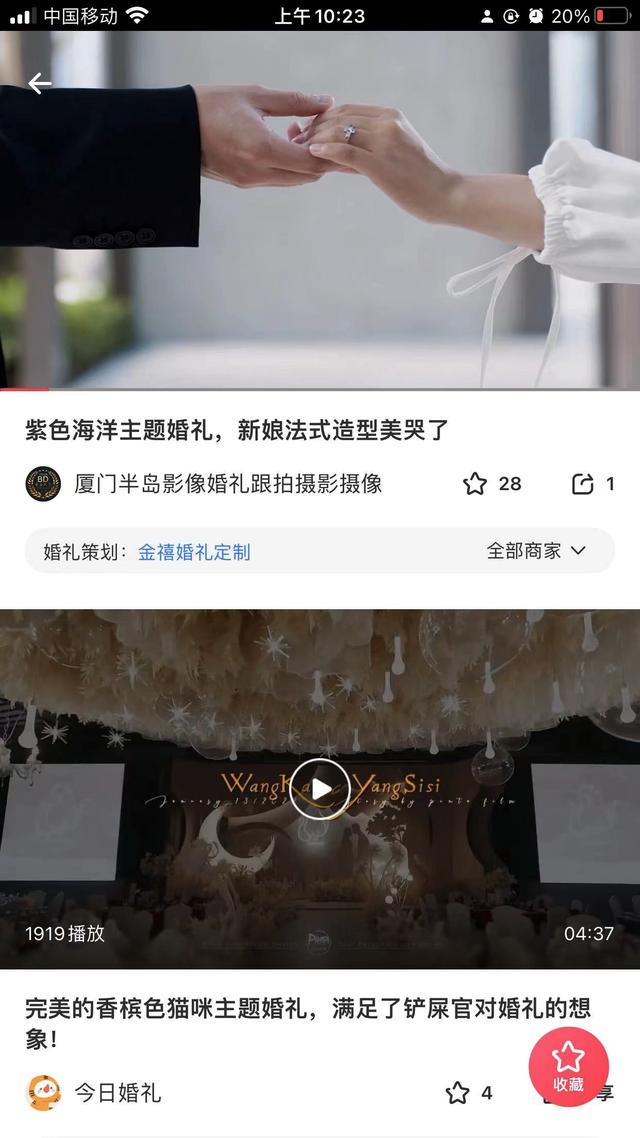The image size is (640, 1138).
Task: Expand the 全部商家 dropdown
Action: [x=536, y=551]
